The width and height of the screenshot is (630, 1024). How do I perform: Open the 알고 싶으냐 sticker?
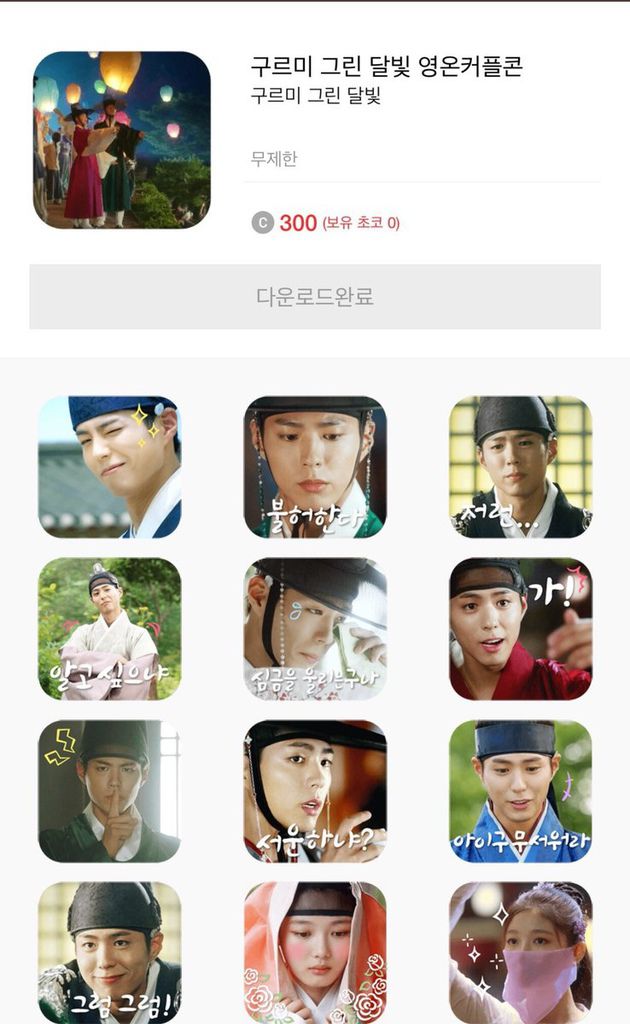[110, 629]
